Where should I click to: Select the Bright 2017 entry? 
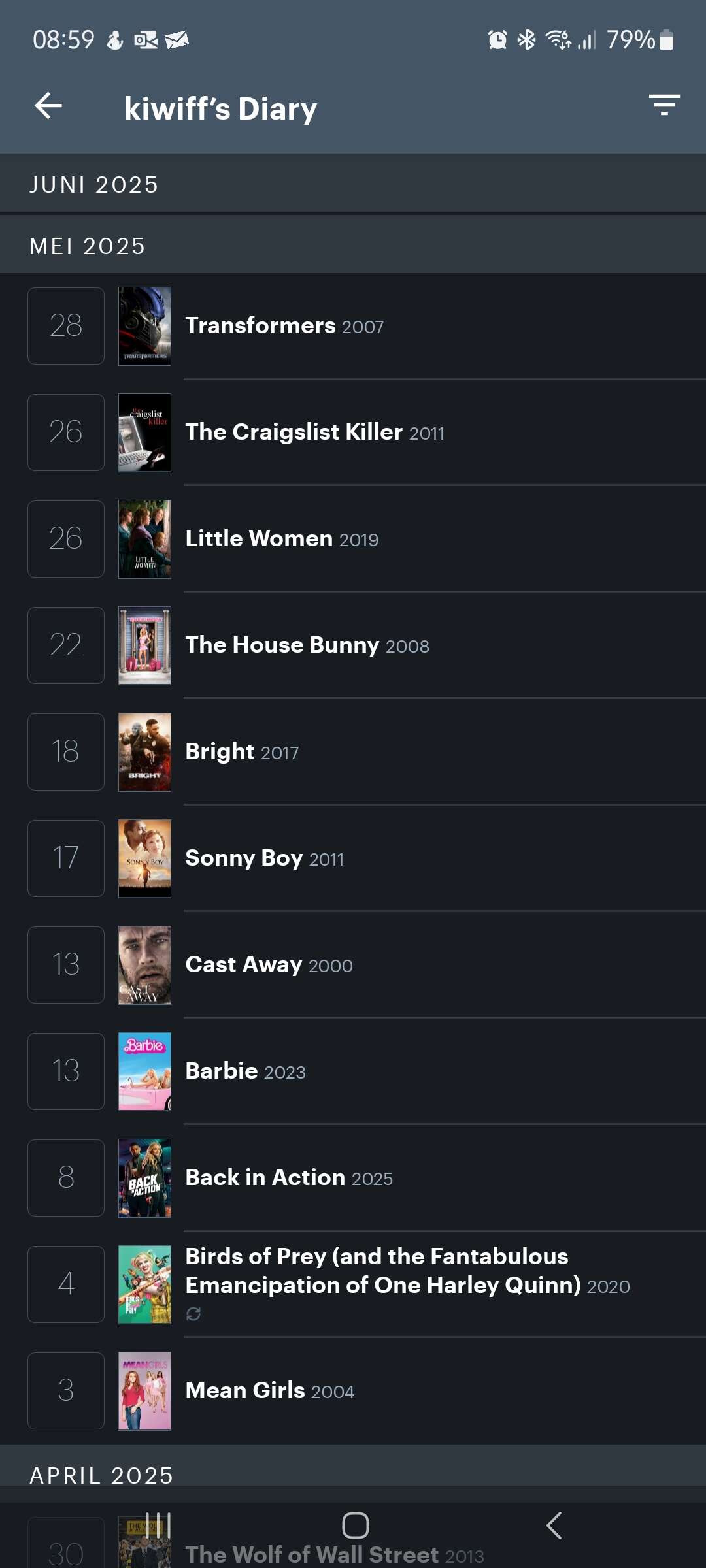click(x=353, y=752)
